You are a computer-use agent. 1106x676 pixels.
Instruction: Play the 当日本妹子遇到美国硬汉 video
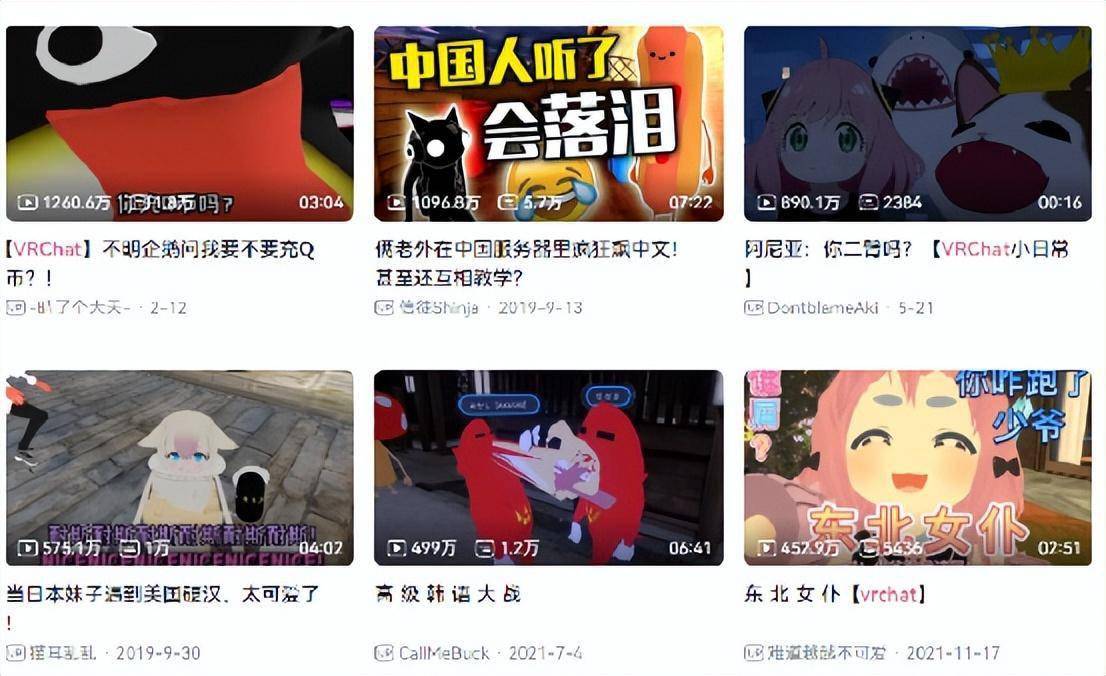[179, 467]
